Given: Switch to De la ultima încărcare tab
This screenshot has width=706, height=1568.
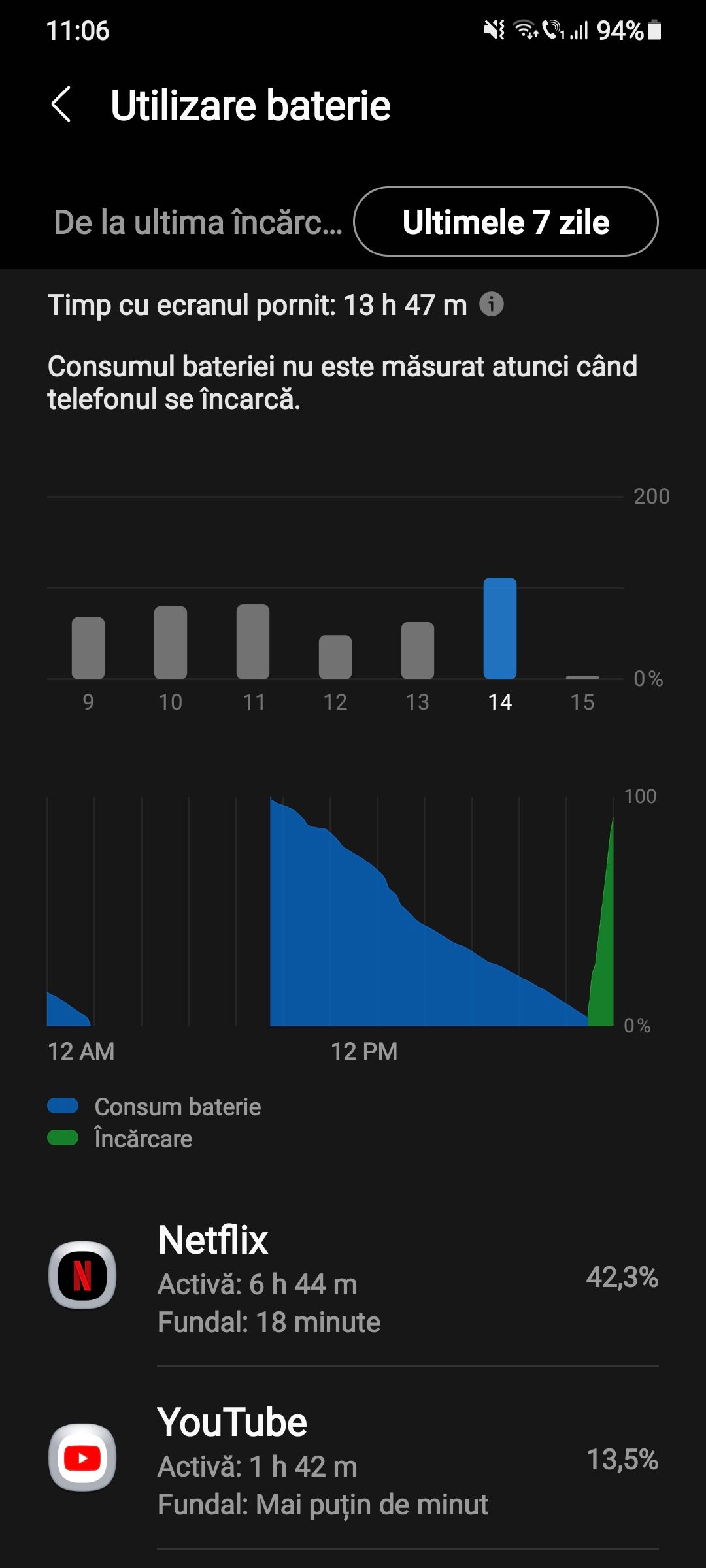Looking at the screenshot, I should pos(197,222).
